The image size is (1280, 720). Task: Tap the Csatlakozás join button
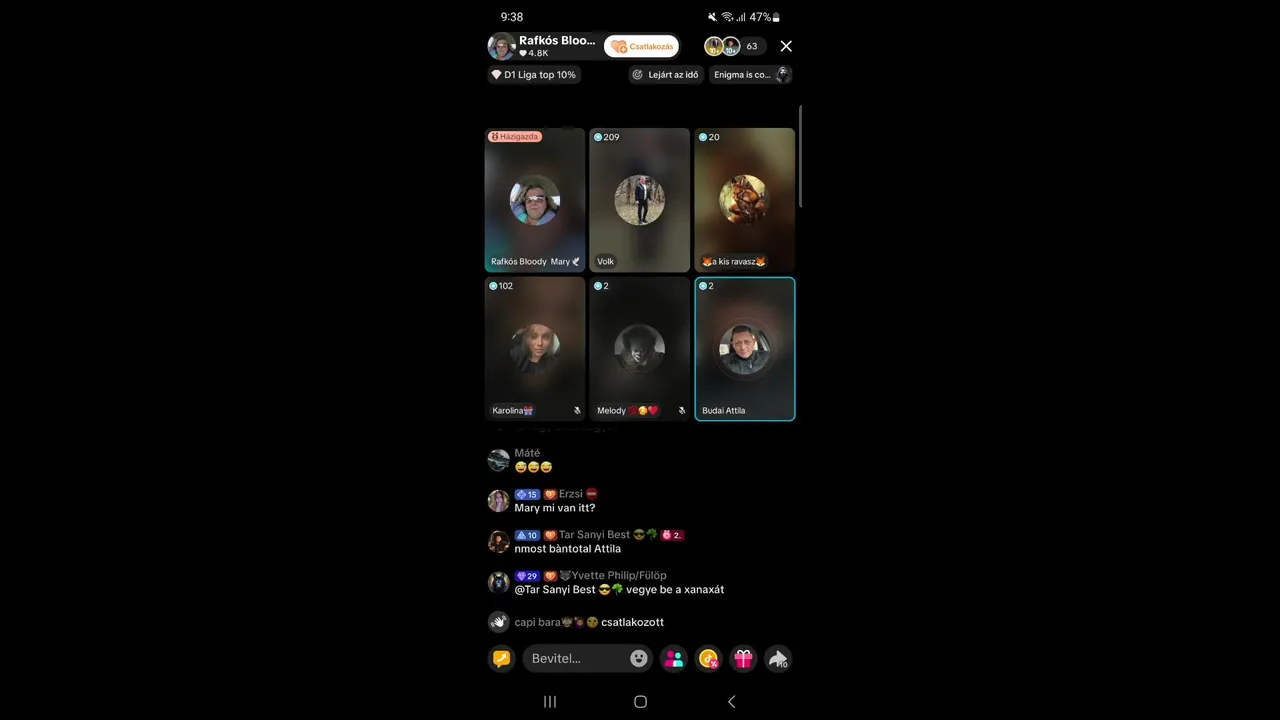point(642,46)
